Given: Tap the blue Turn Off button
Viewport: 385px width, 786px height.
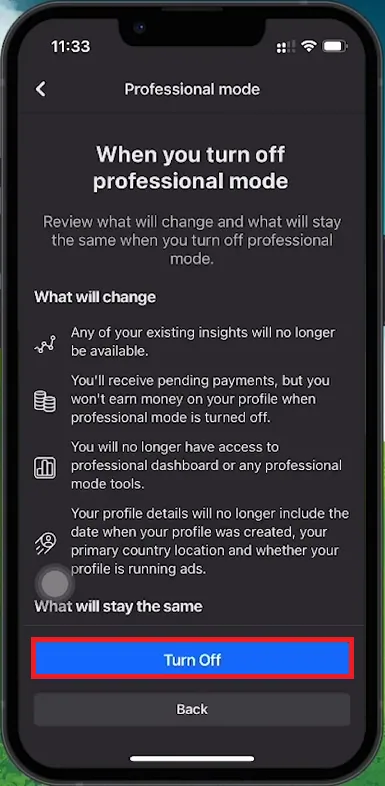Looking at the screenshot, I should click(192, 659).
